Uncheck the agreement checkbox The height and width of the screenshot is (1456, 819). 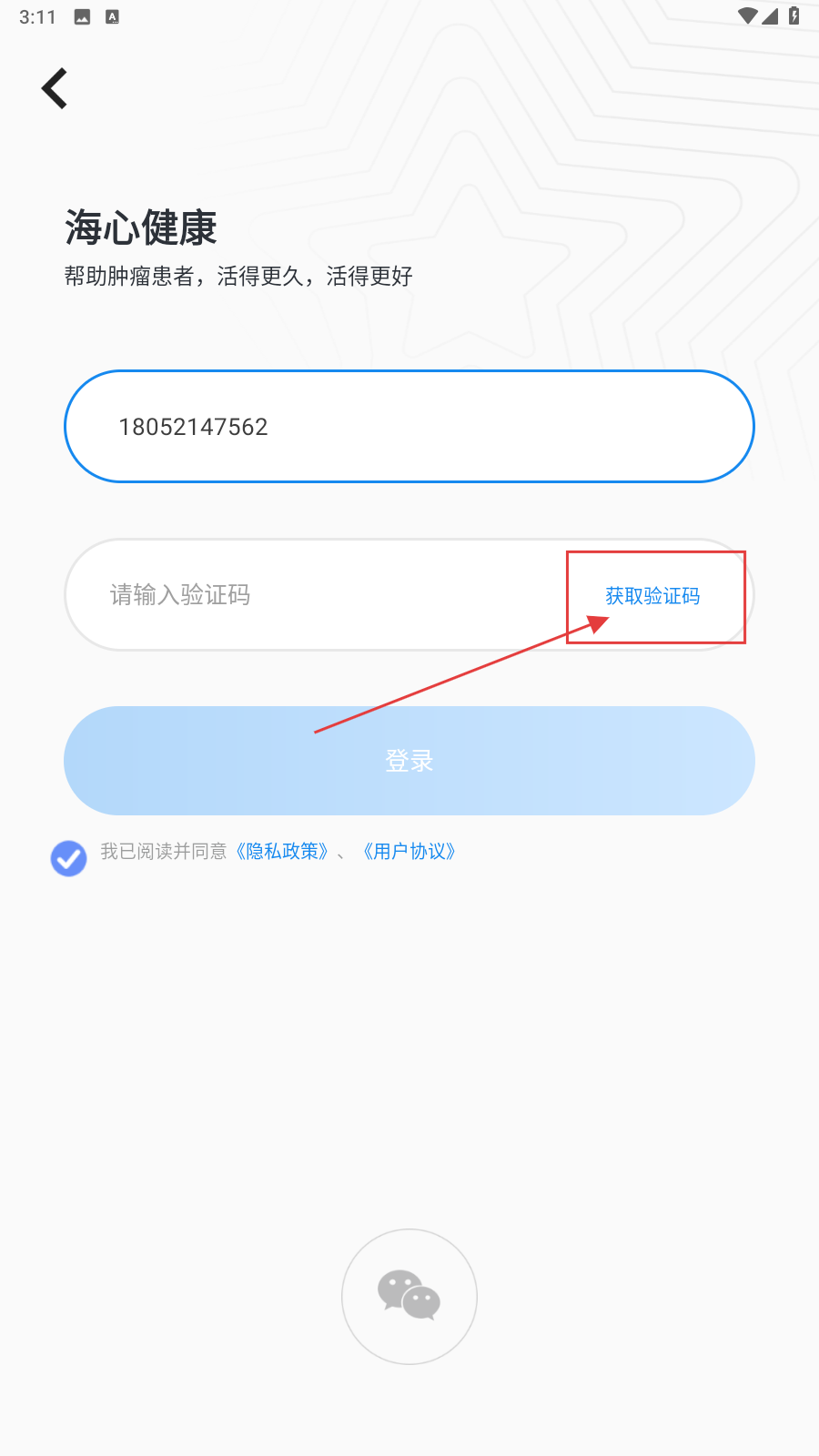68,857
